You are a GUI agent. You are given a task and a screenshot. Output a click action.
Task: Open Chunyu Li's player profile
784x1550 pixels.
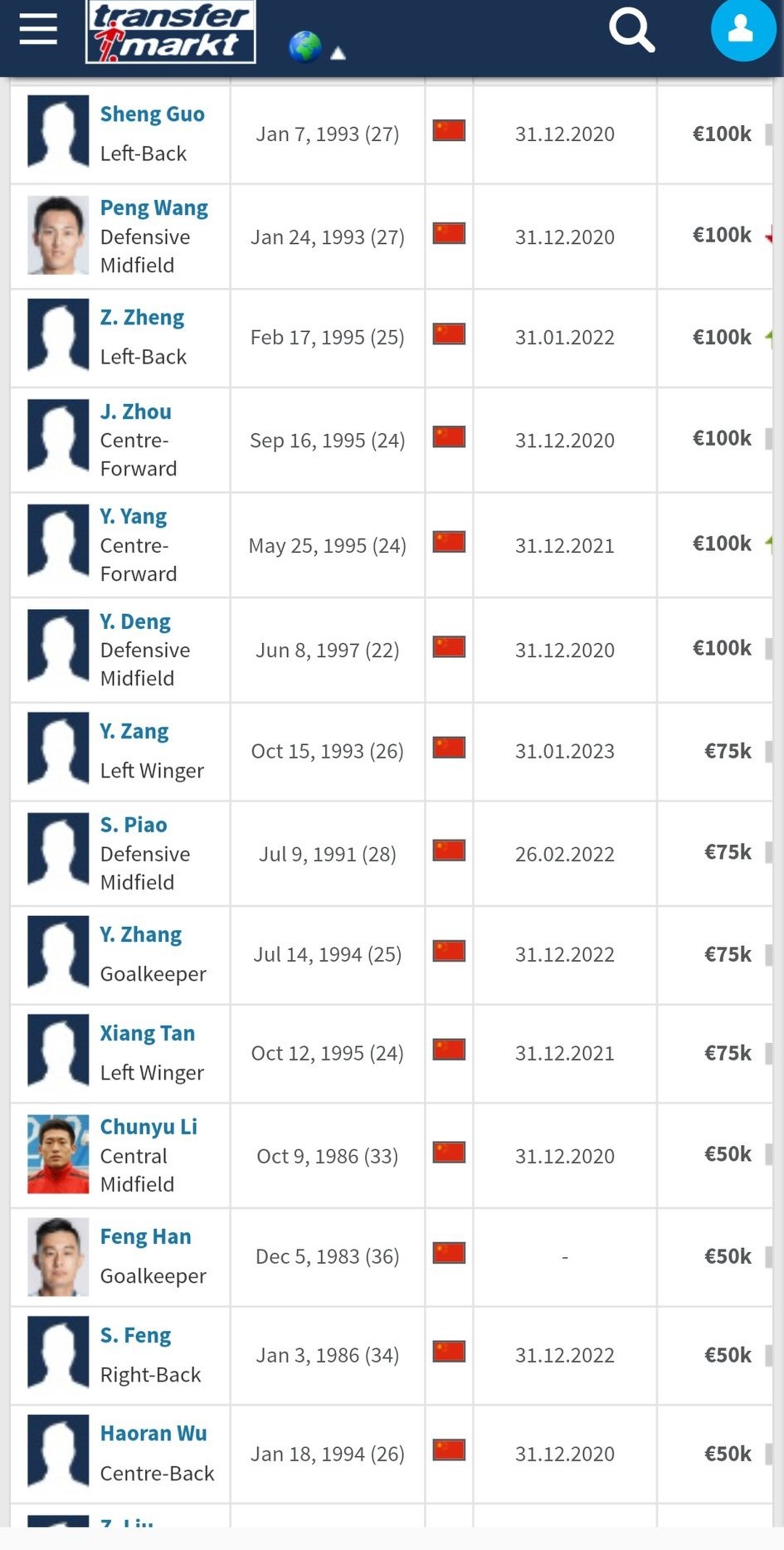point(149,1126)
